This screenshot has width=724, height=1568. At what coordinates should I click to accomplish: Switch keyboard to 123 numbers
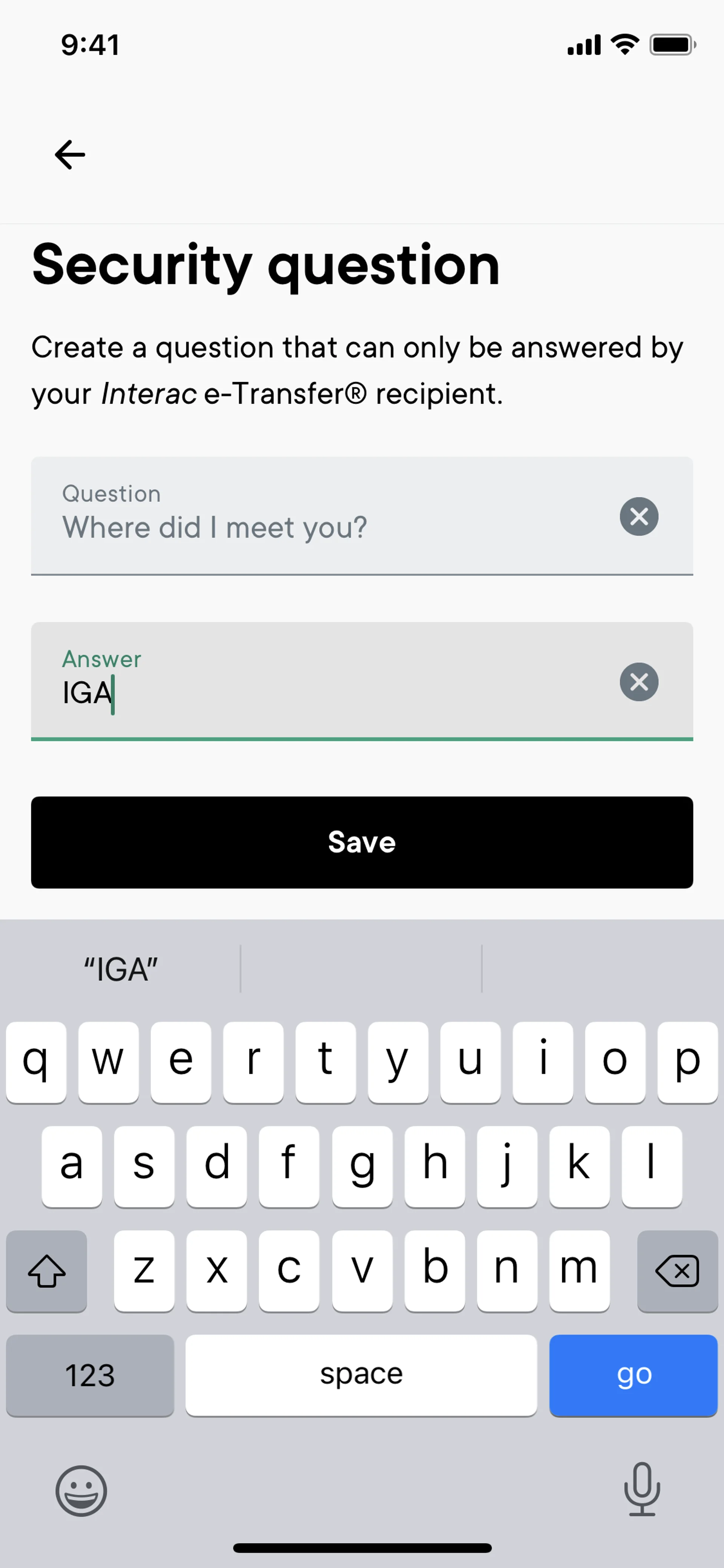point(90,1375)
